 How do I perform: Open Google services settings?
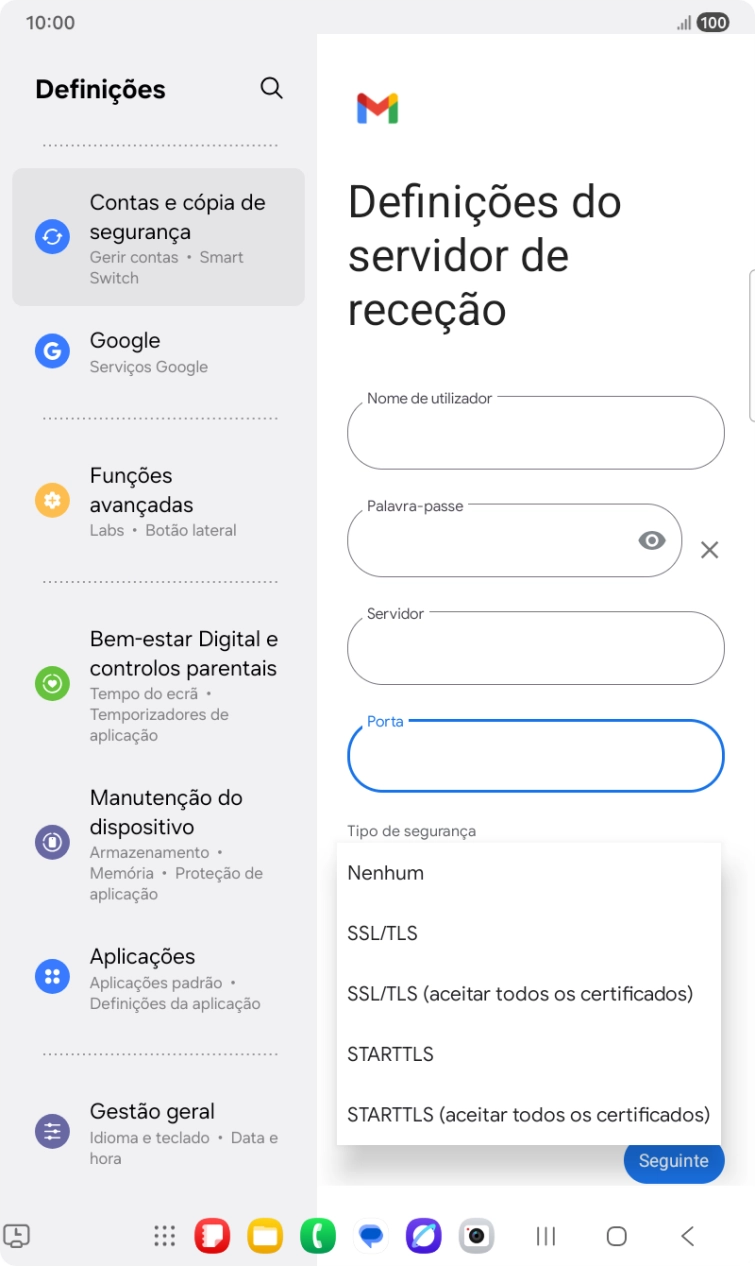point(158,352)
